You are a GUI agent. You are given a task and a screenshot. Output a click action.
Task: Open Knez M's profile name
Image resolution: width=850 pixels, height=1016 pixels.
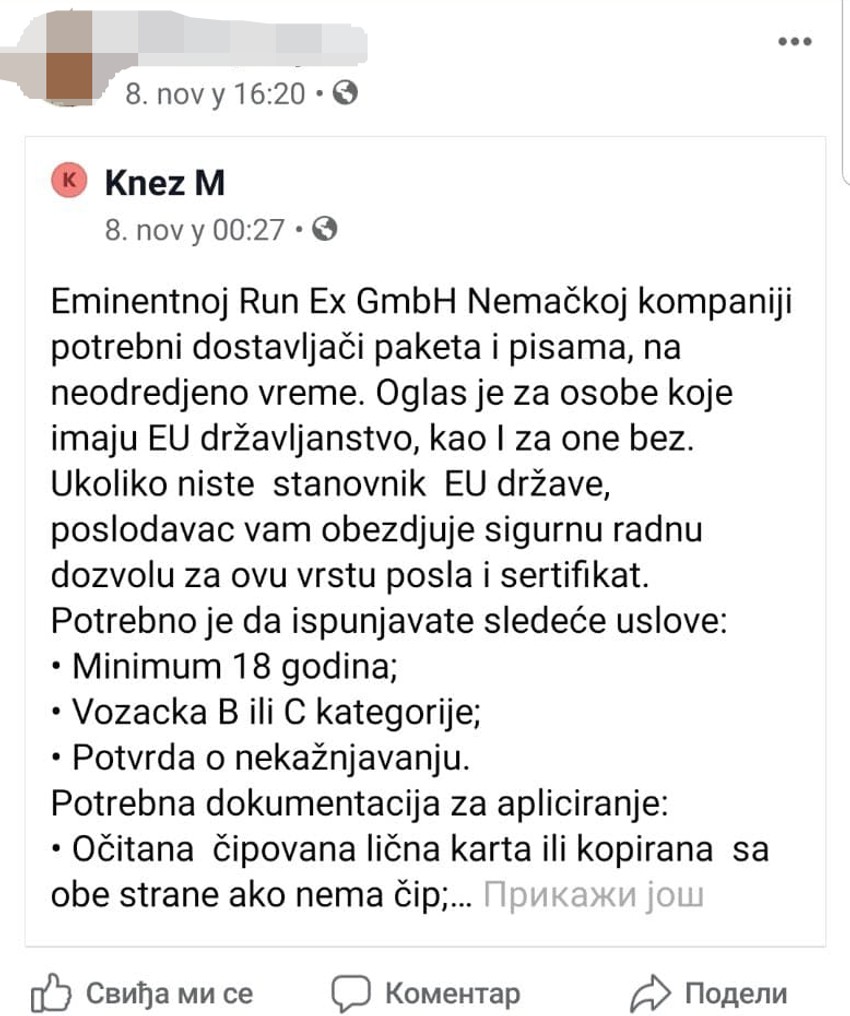tap(164, 182)
